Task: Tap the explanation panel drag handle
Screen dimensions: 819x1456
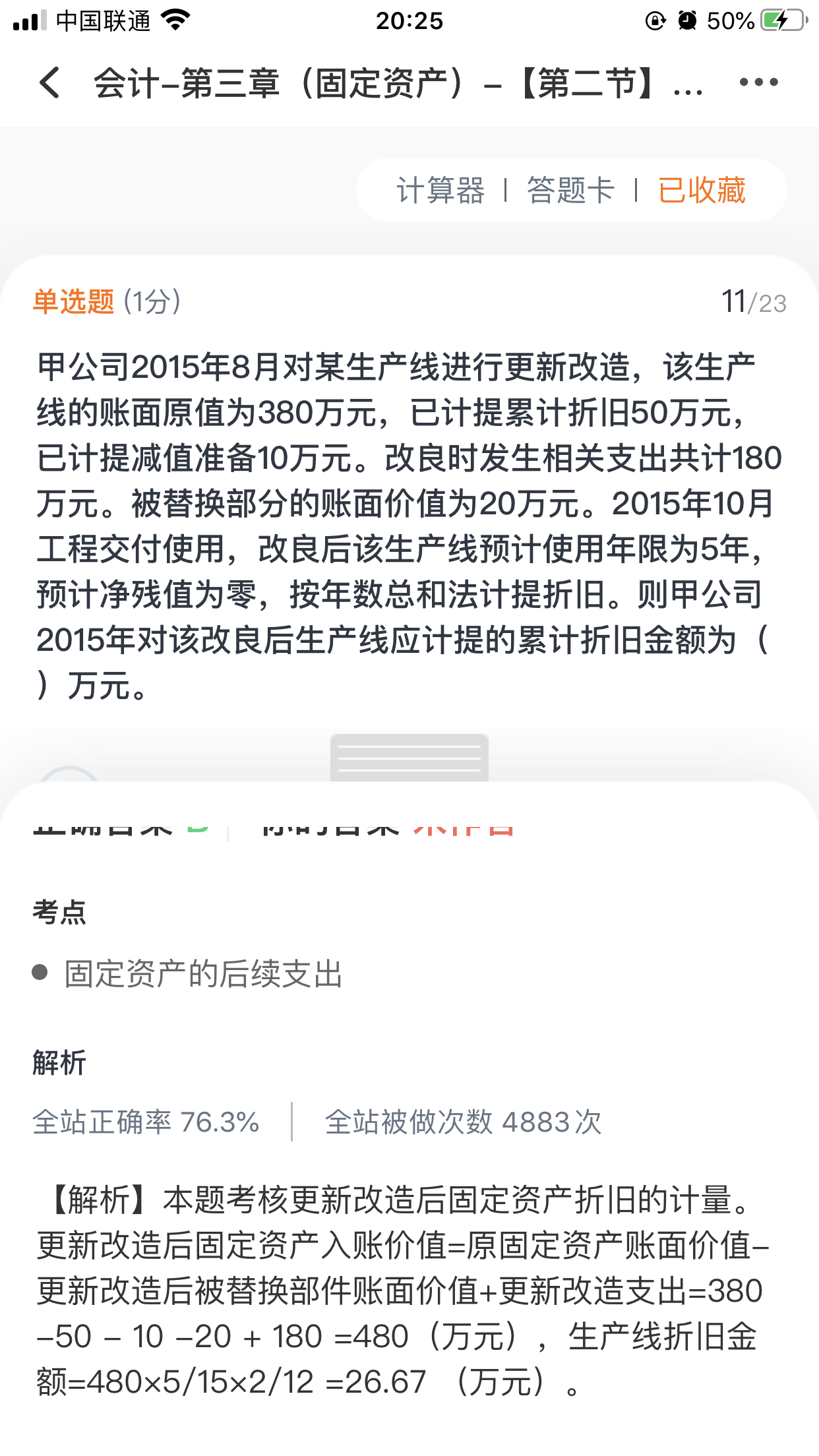Action: point(409,758)
